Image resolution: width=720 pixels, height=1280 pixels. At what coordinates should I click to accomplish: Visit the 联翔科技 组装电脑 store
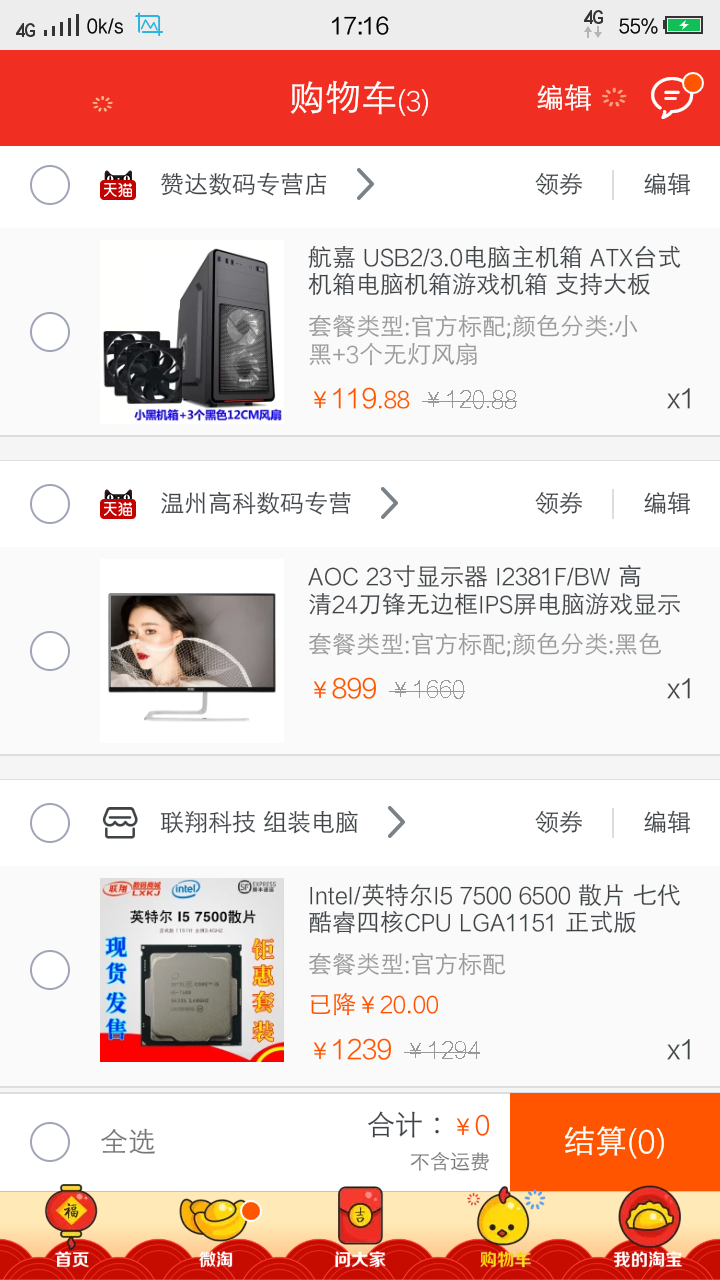[x=260, y=823]
